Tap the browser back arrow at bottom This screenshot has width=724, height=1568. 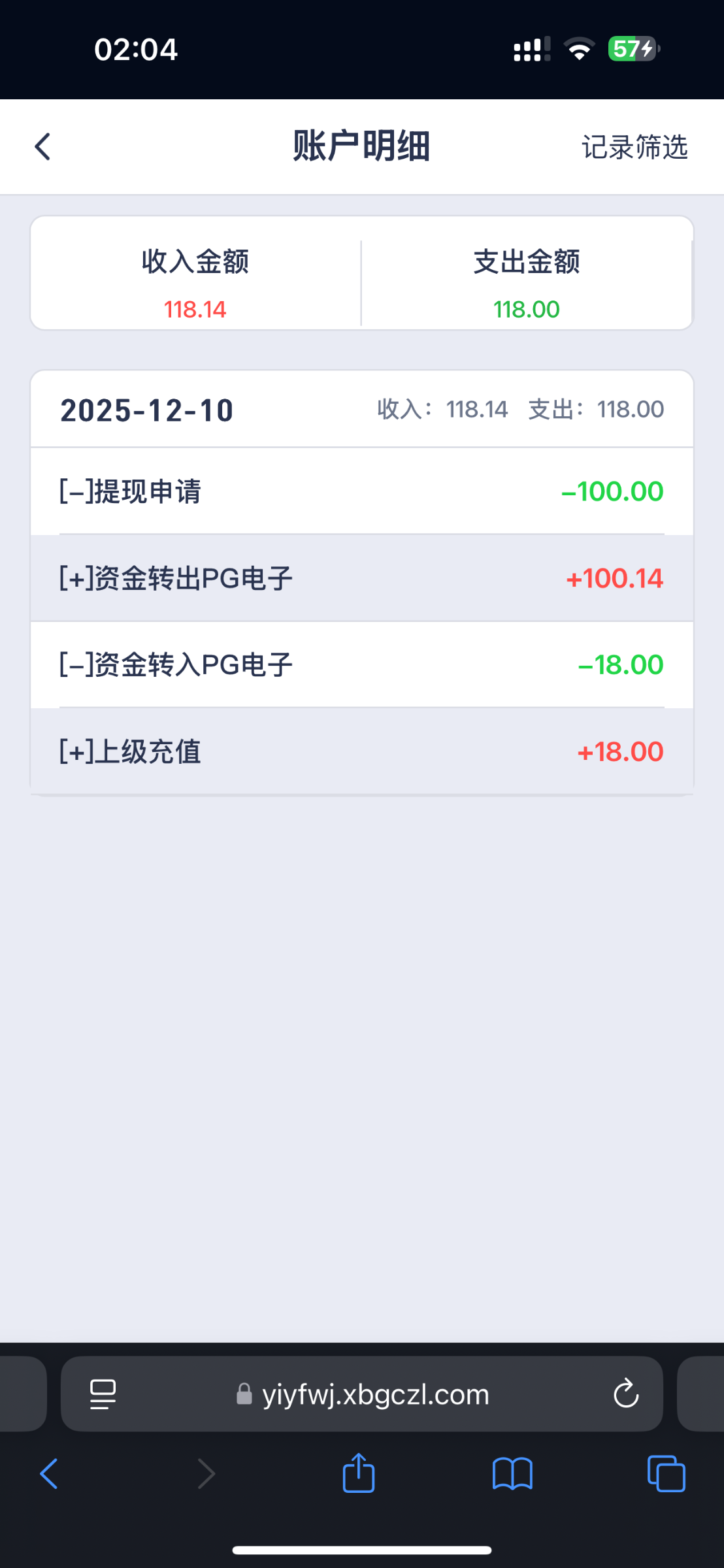point(50,1473)
